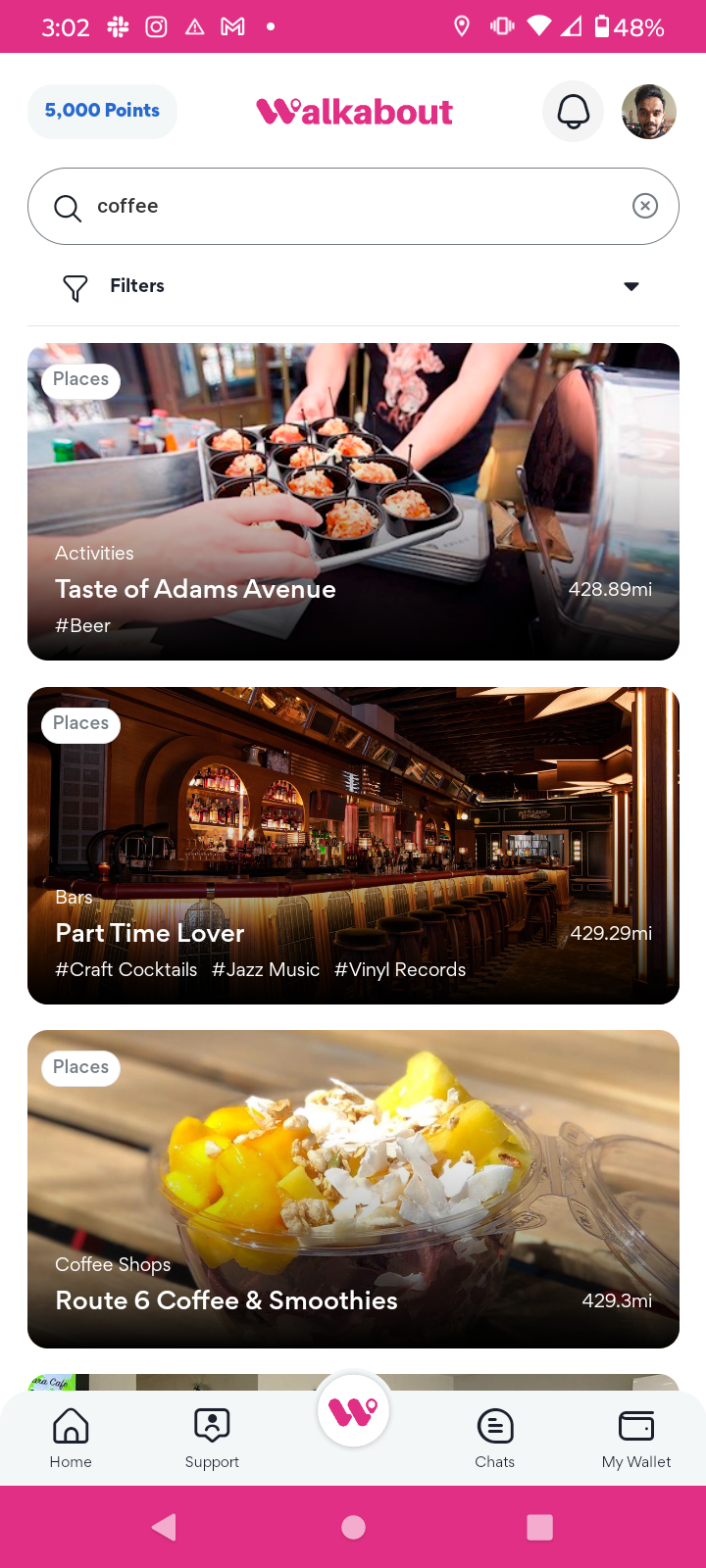Tap the system back button
Image resolution: width=706 pixels, height=1568 pixels.
click(165, 1527)
